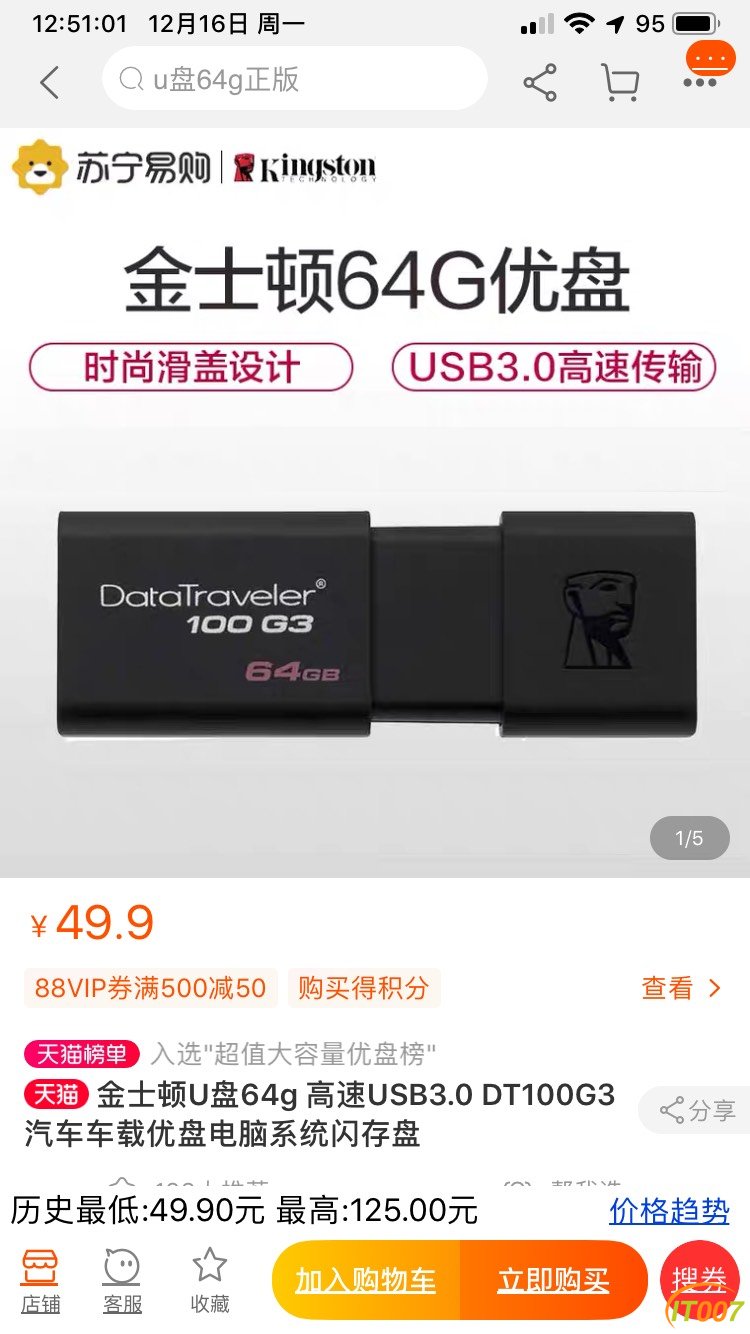Open 价格趋势 price trend link
The image size is (750, 1334).
(669, 1210)
